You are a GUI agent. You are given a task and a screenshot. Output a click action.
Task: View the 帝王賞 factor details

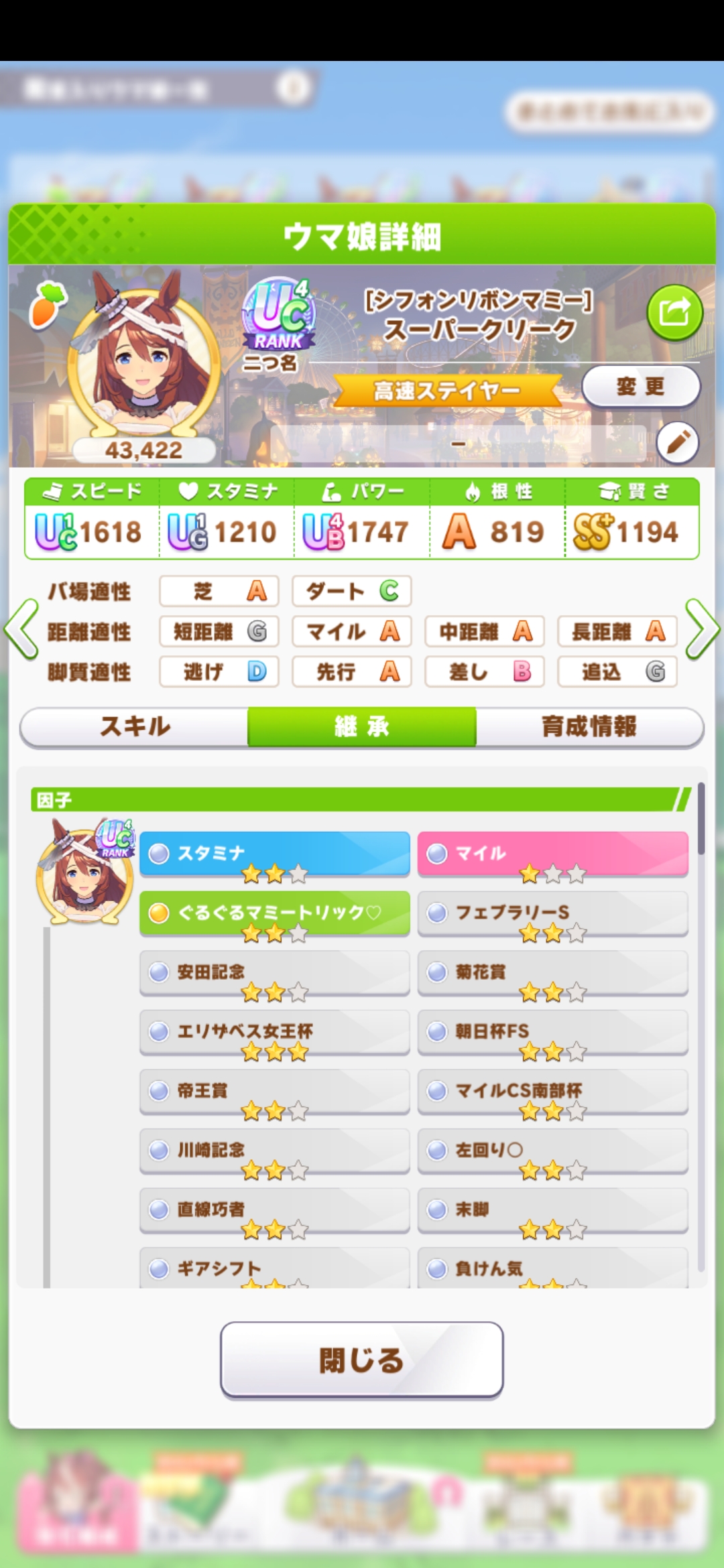coord(274,1091)
